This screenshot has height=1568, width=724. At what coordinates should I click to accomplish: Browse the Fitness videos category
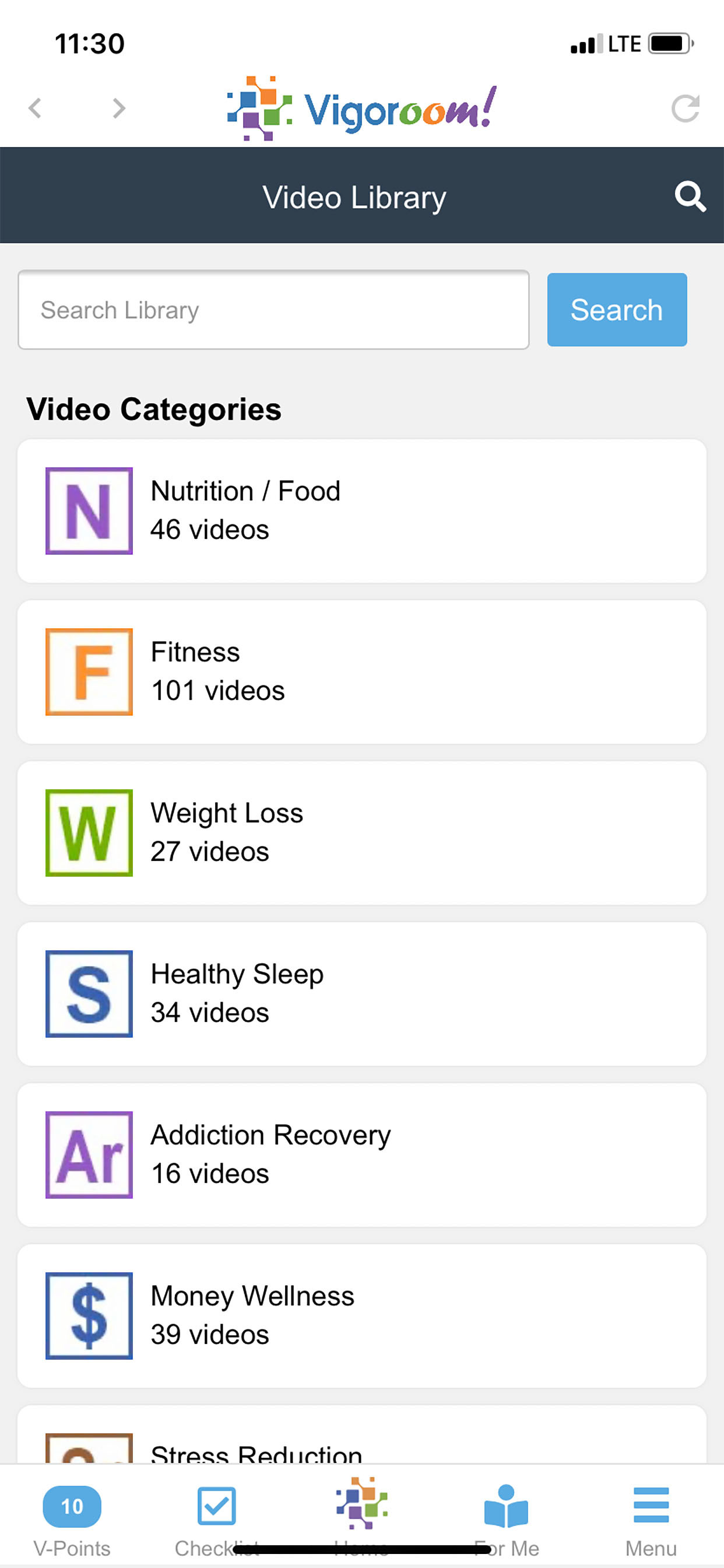pyautogui.click(x=361, y=671)
